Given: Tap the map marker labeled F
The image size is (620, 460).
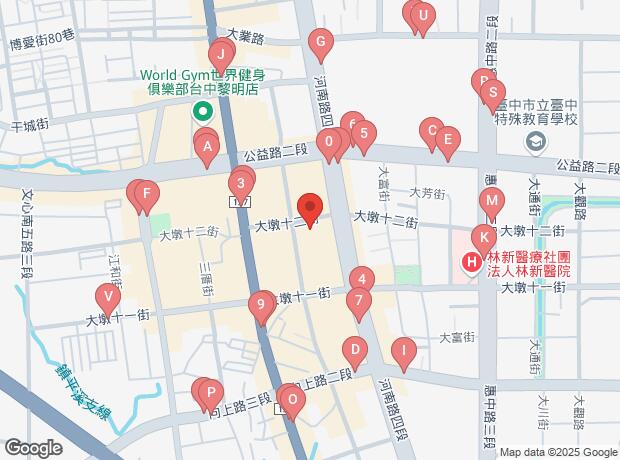Looking at the screenshot, I should click(x=146, y=193).
